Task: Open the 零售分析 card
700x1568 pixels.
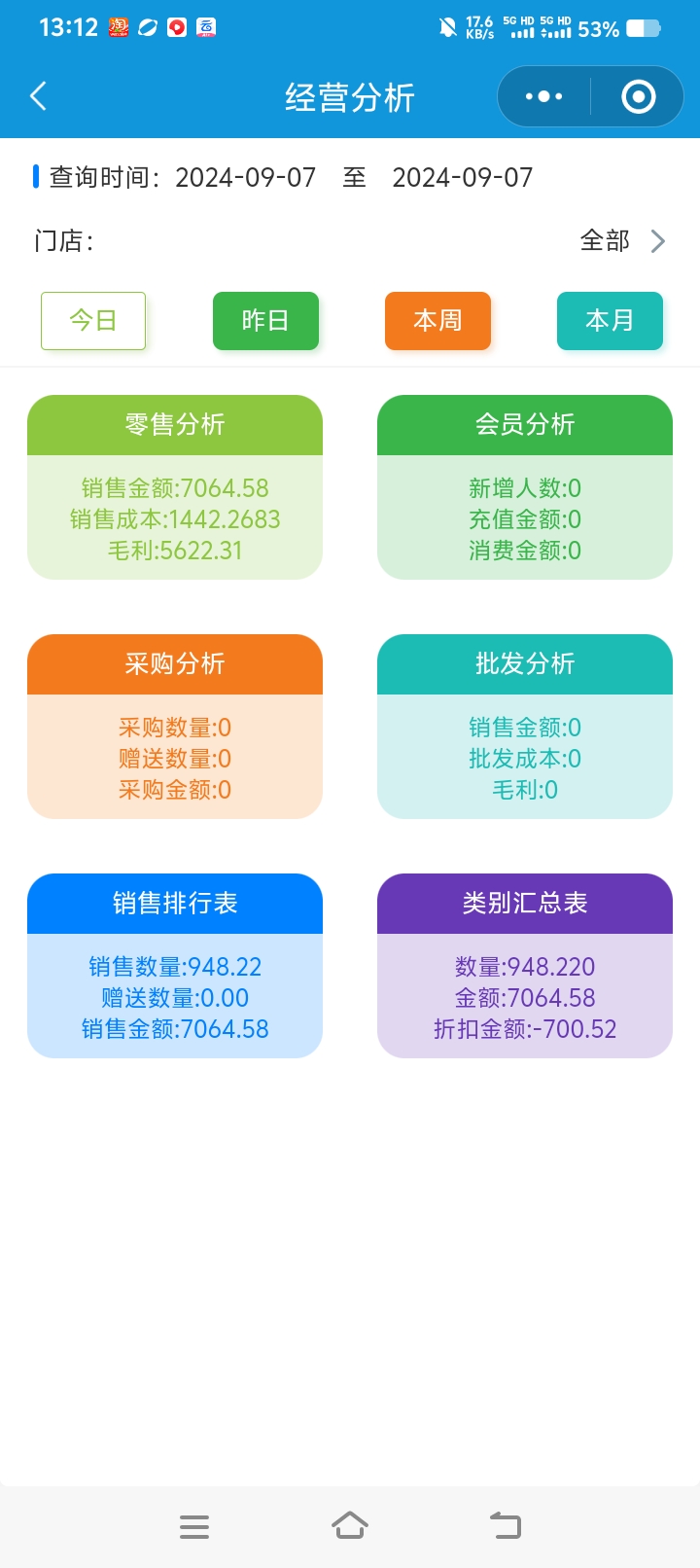Action: pos(175,487)
